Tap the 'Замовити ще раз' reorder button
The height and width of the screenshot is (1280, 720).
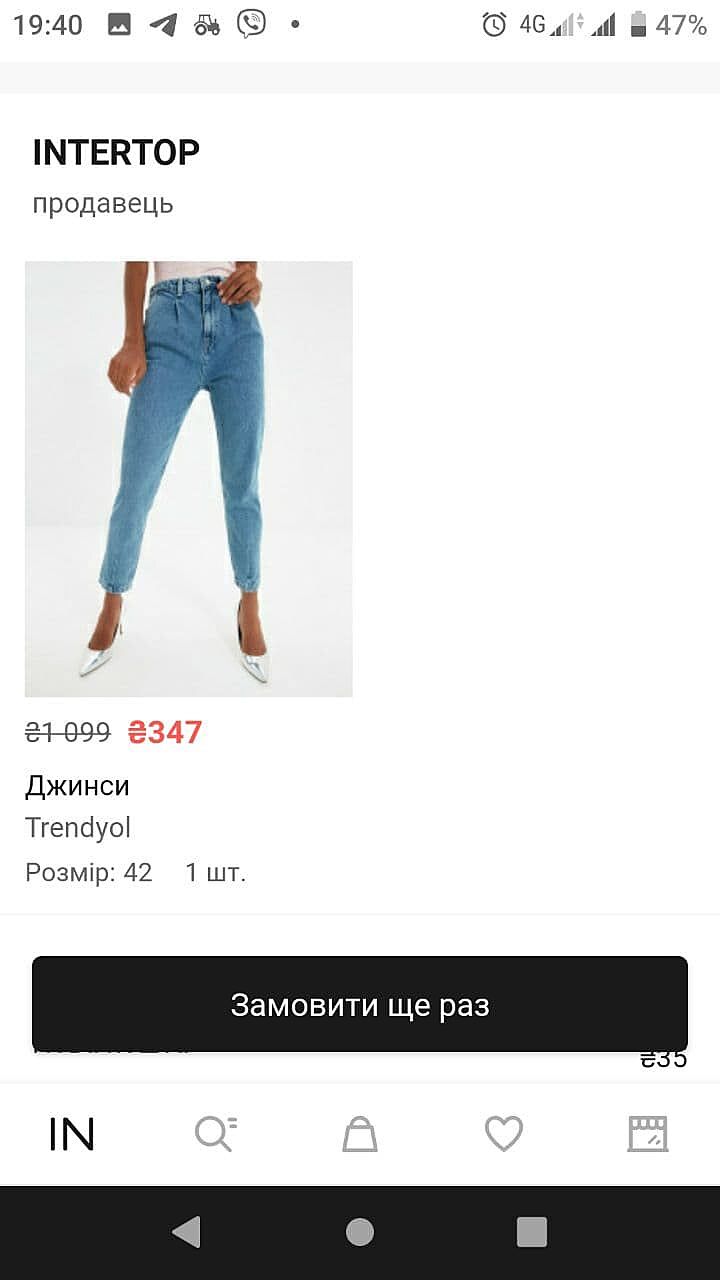[x=360, y=1004]
